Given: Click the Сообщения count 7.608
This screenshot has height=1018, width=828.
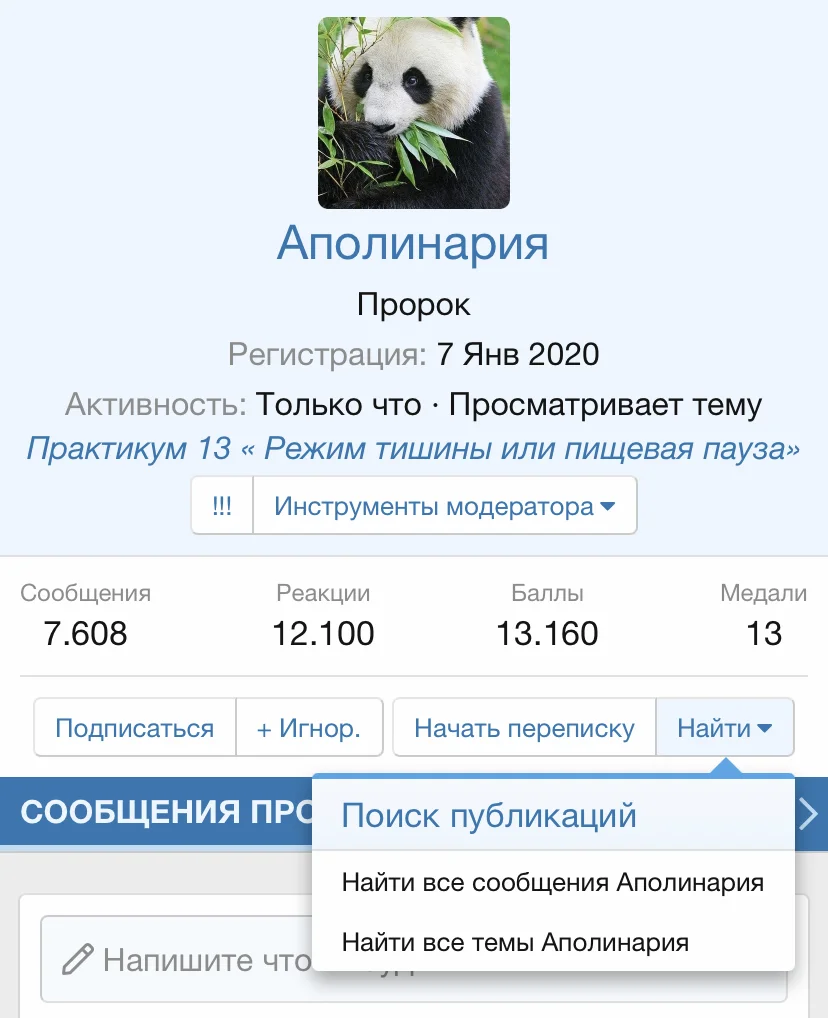Looking at the screenshot, I should click(85, 633).
